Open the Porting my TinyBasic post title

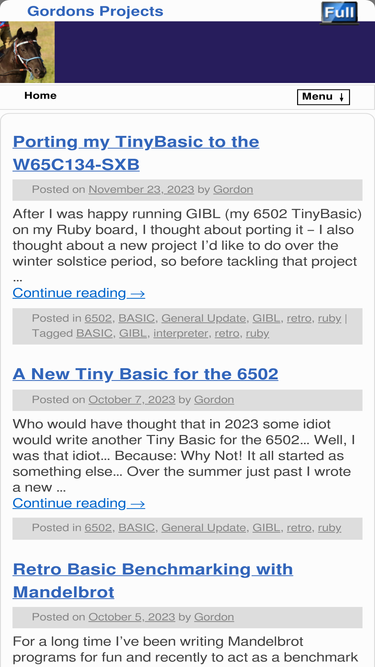[x=136, y=153]
